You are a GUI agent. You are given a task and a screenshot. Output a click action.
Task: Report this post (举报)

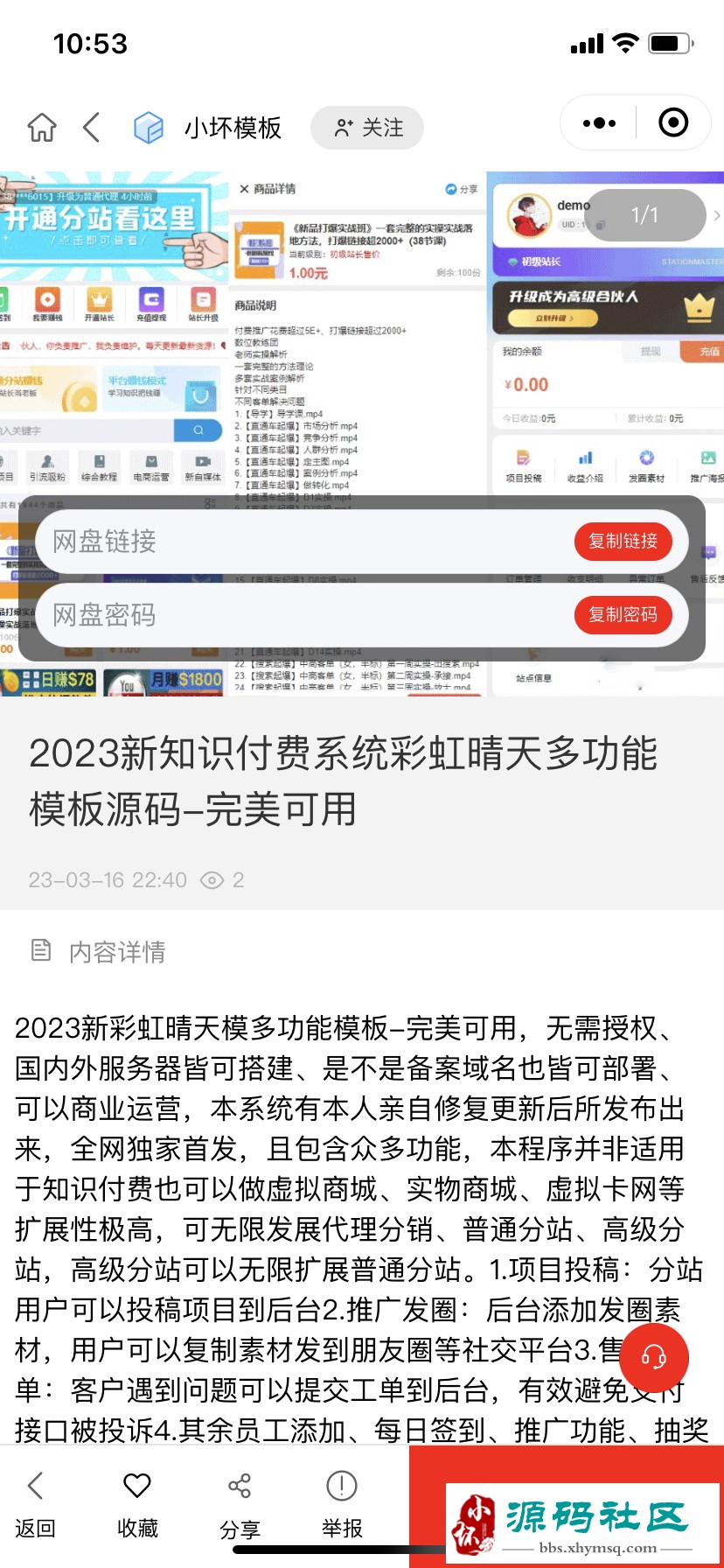[342, 1505]
